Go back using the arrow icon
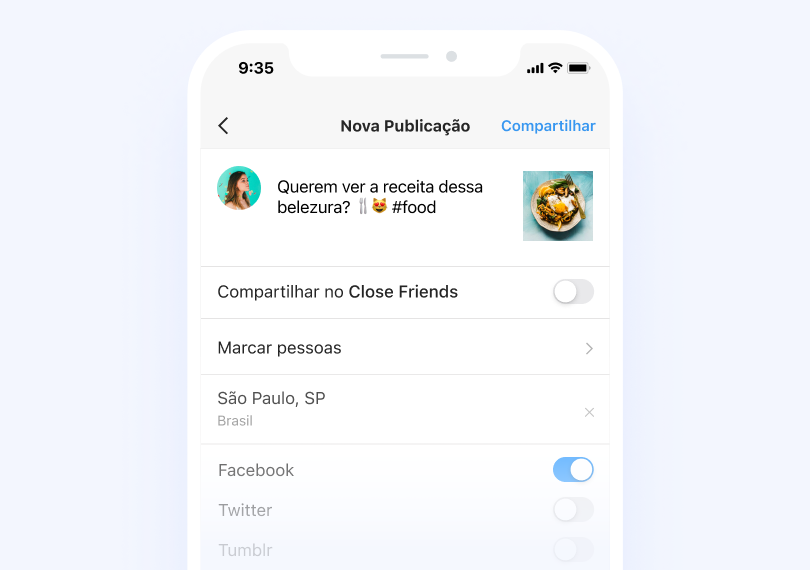Viewport: 811px width, 570px height. pyautogui.click(x=223, y=126)
